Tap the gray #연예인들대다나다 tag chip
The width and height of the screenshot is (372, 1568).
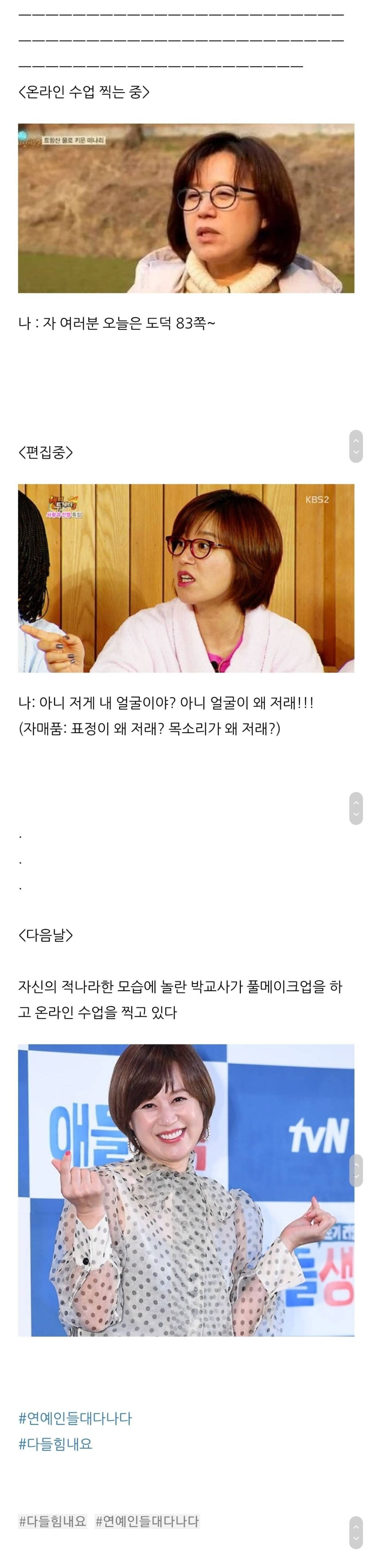tap(147, 1521)
